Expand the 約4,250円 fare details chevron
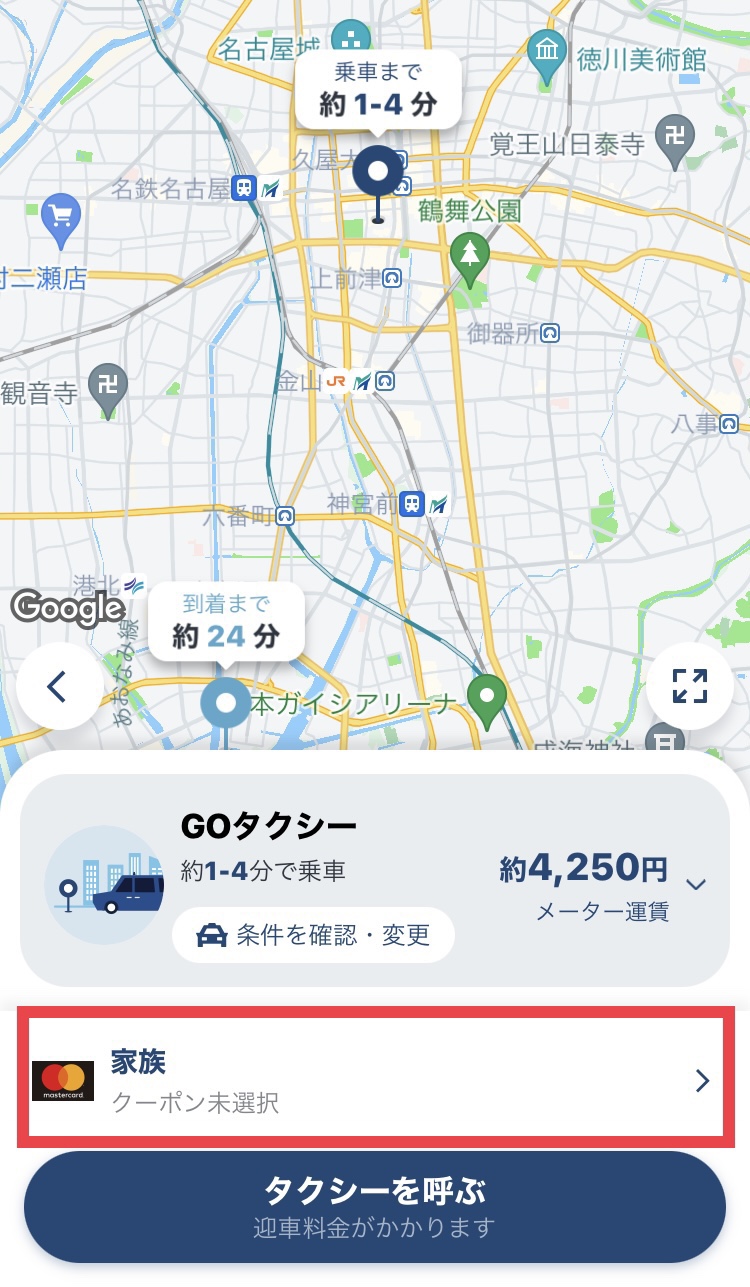750x1287 pixels. pos(698,884)
